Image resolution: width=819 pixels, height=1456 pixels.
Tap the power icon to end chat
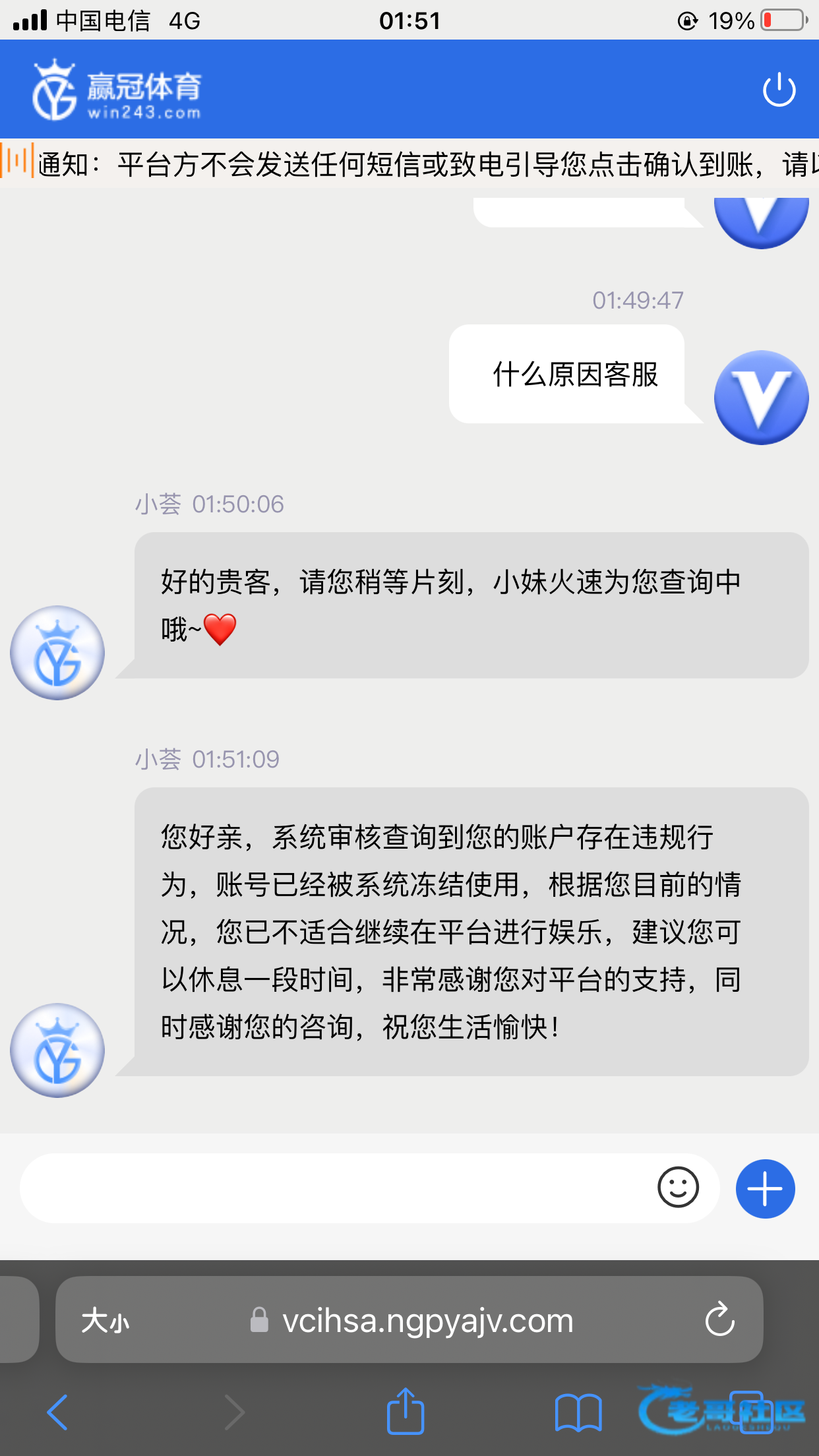(779, 90)
